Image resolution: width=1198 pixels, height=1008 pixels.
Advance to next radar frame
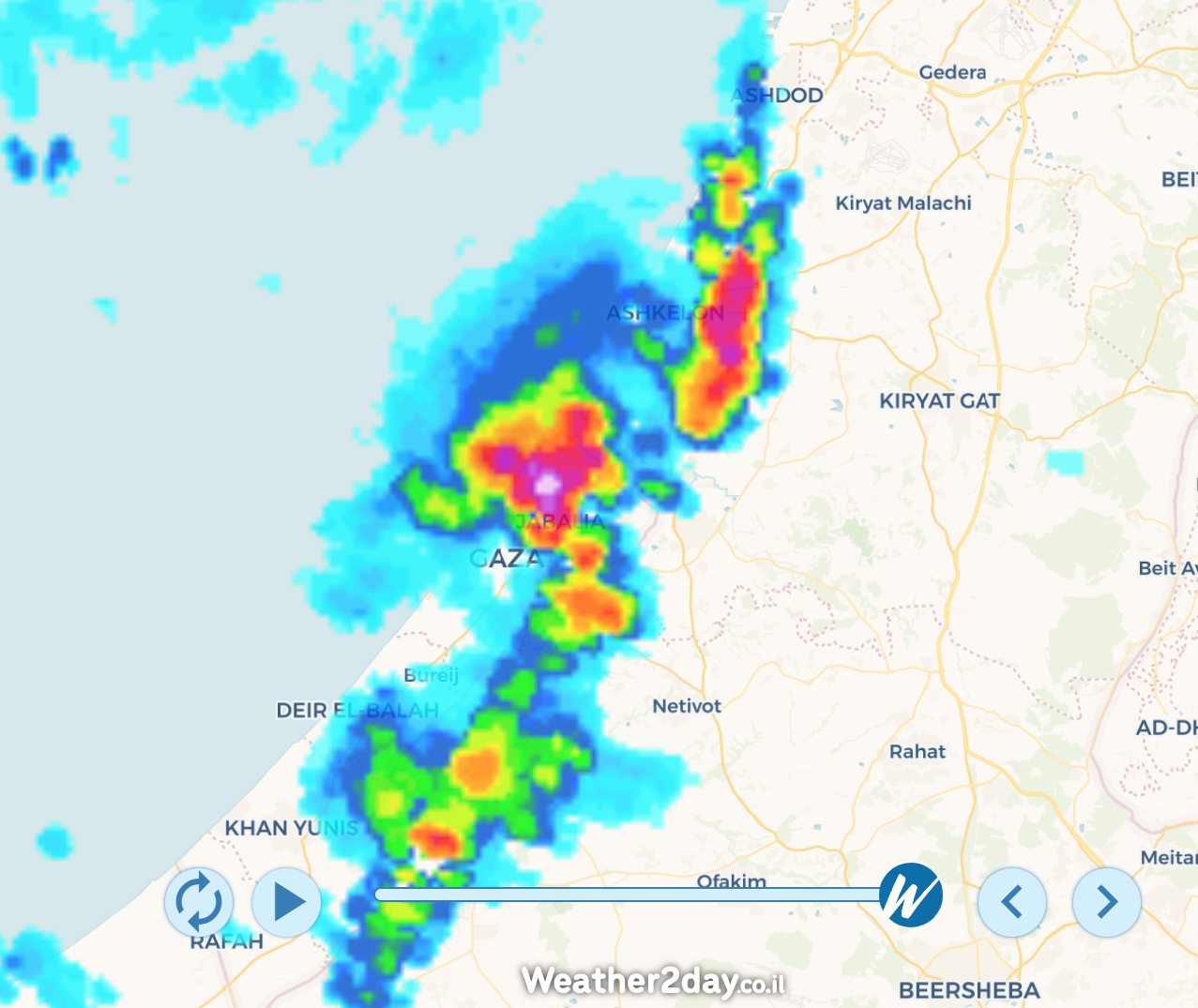click(x=1107, y=902)
